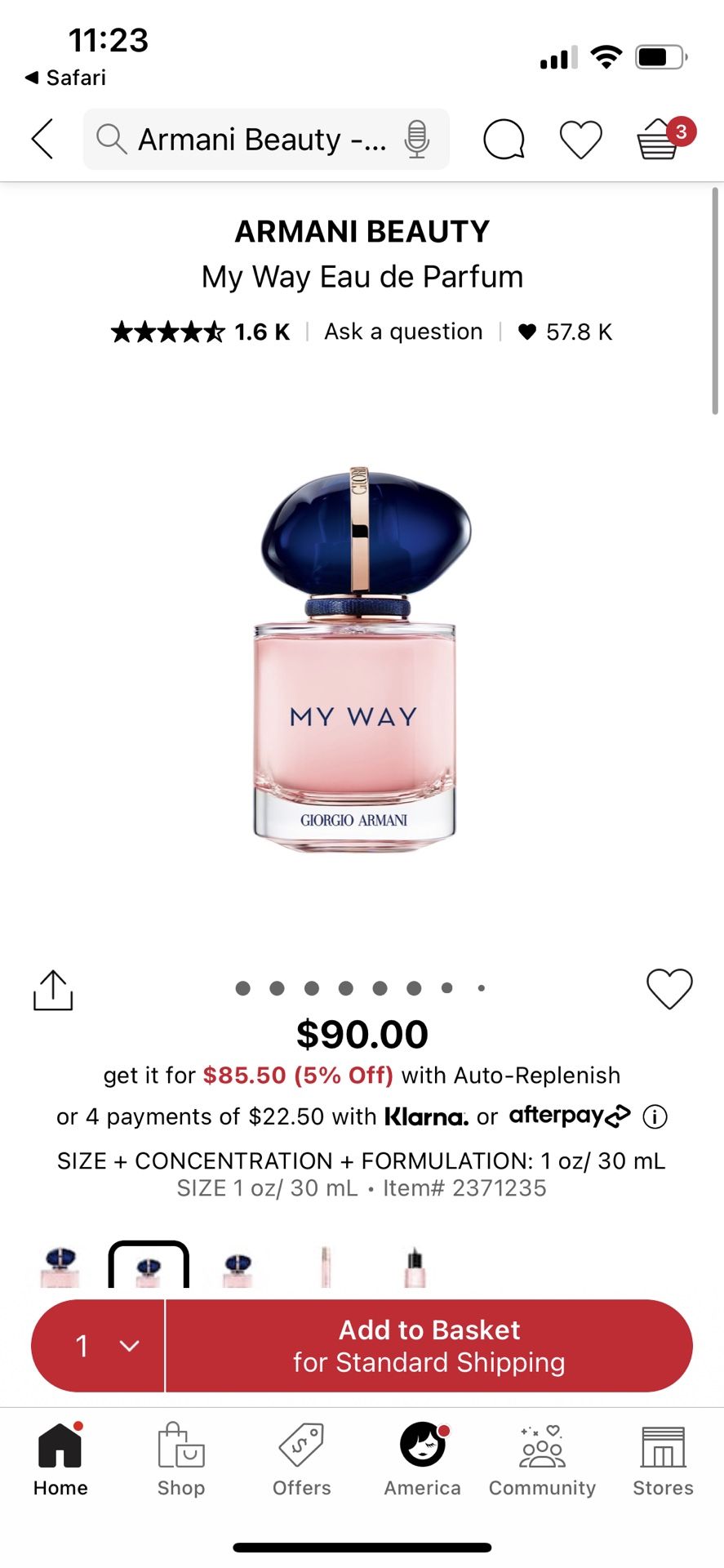Select the first size thumbnail option
This screenshot has width=724, height=1568.
(60, 1266)
